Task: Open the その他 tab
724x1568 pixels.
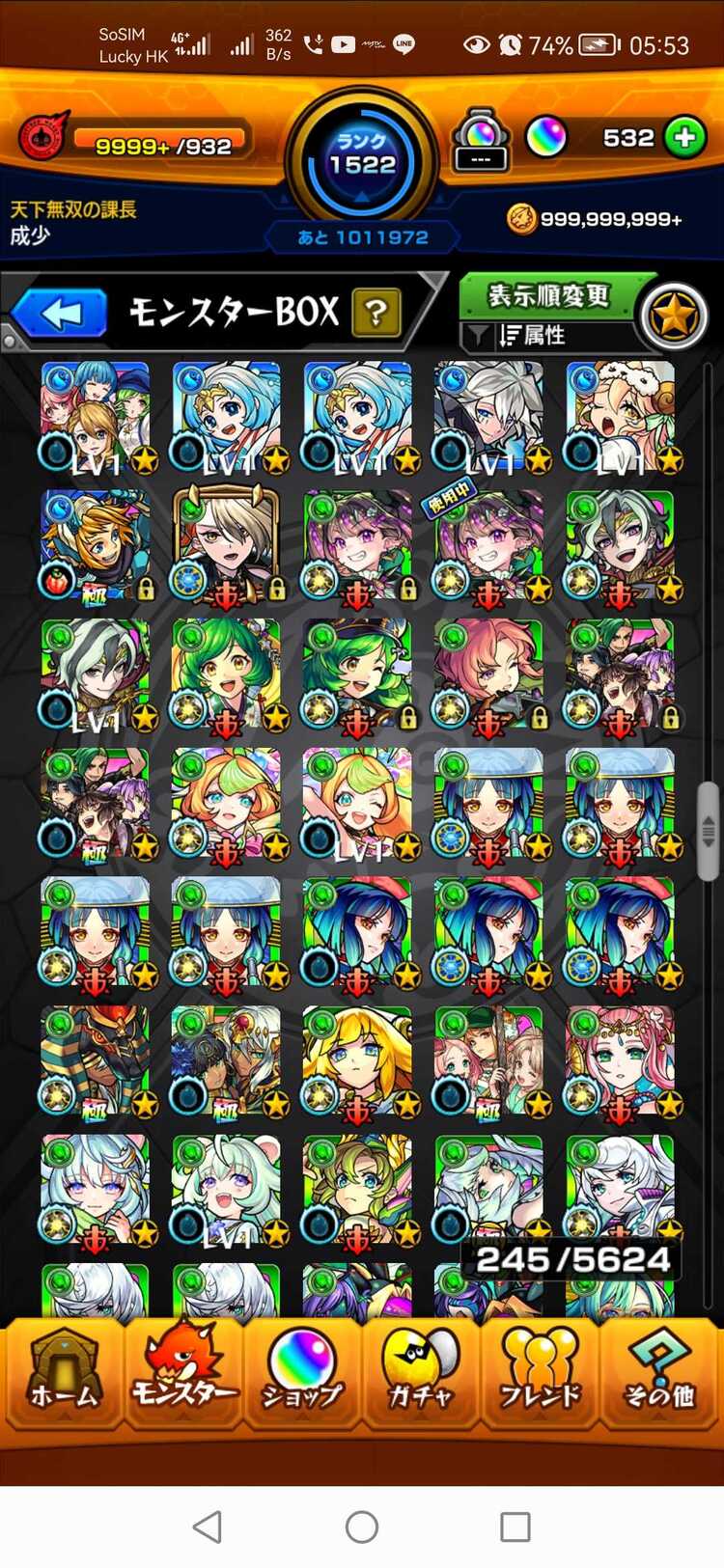Action: [659, 1372]
